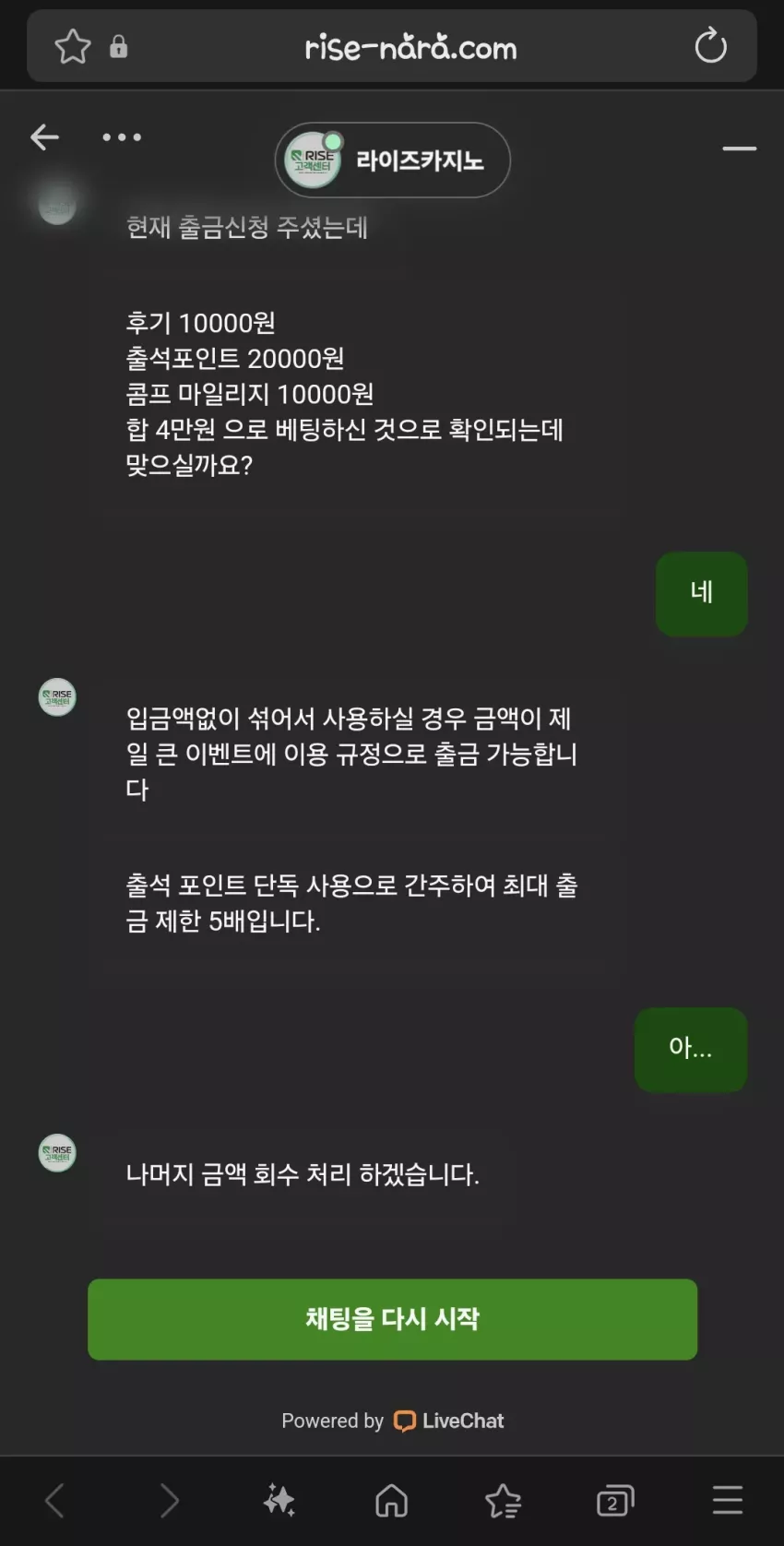Image resolution: width=784 pixels, height=1546 pixels.
Task: Go back with the chat header arrow
Action: click(x=44, y=137)
